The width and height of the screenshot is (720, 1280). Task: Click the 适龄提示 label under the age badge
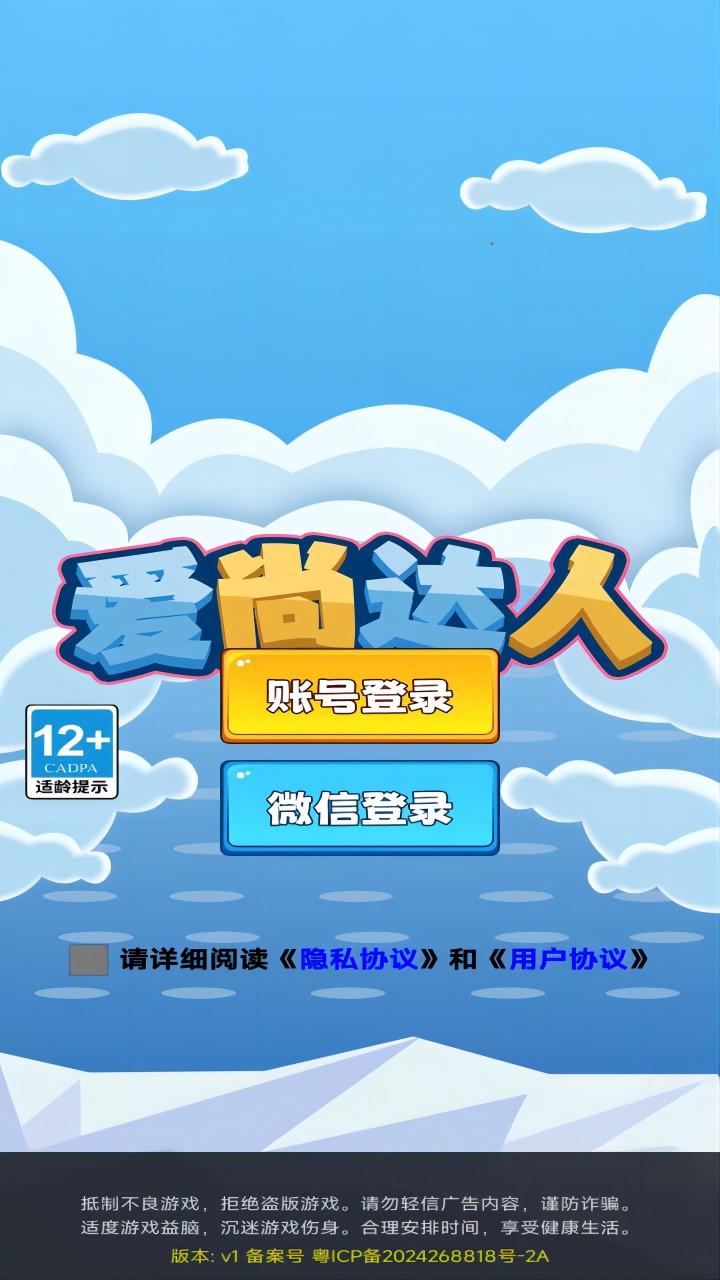point(72,786)
